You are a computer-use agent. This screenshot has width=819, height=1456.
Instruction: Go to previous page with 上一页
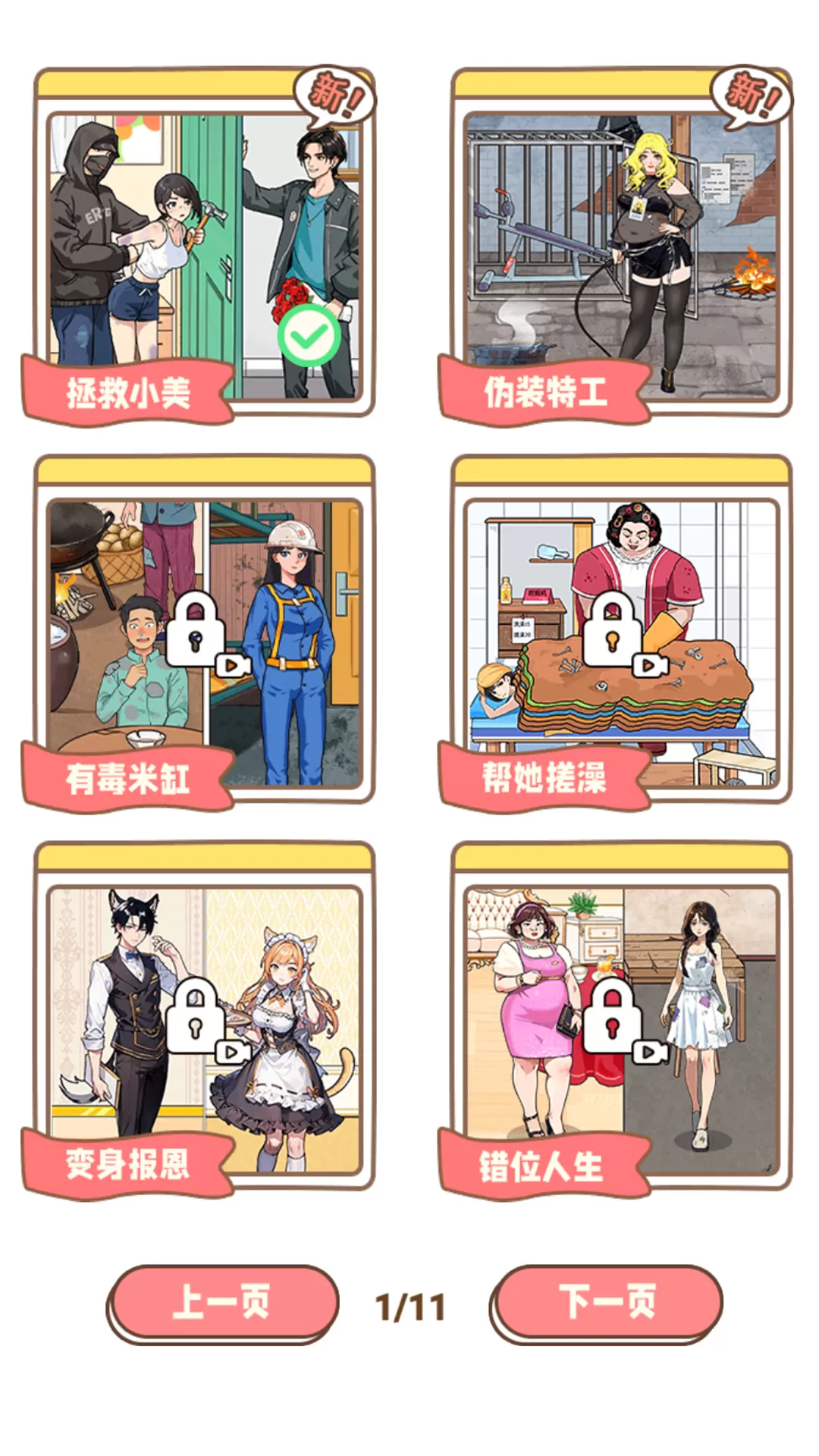coord(223,1301)
